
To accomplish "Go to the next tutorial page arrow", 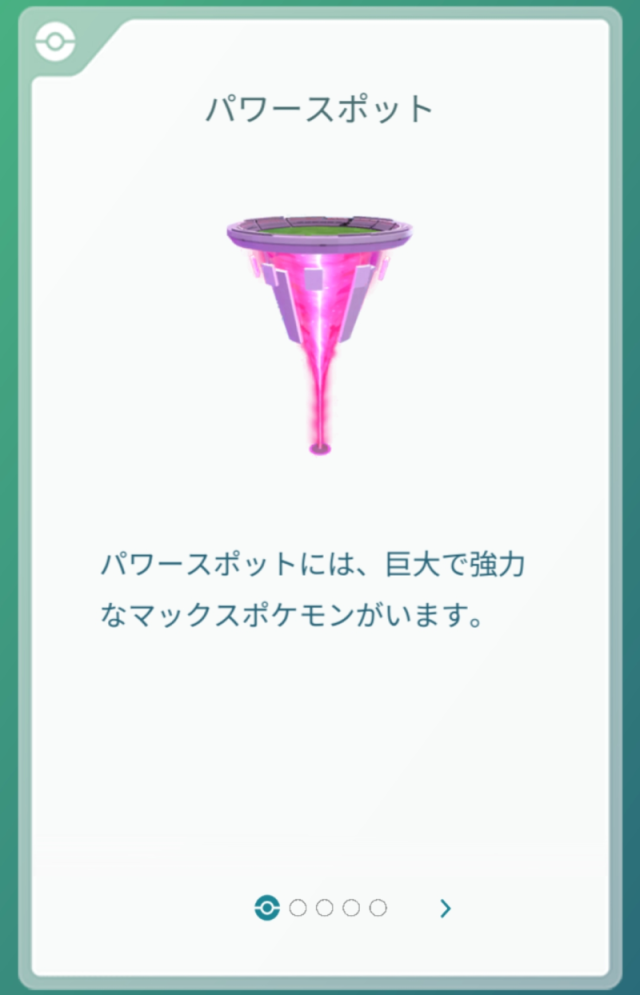I will tap(446, 908).
